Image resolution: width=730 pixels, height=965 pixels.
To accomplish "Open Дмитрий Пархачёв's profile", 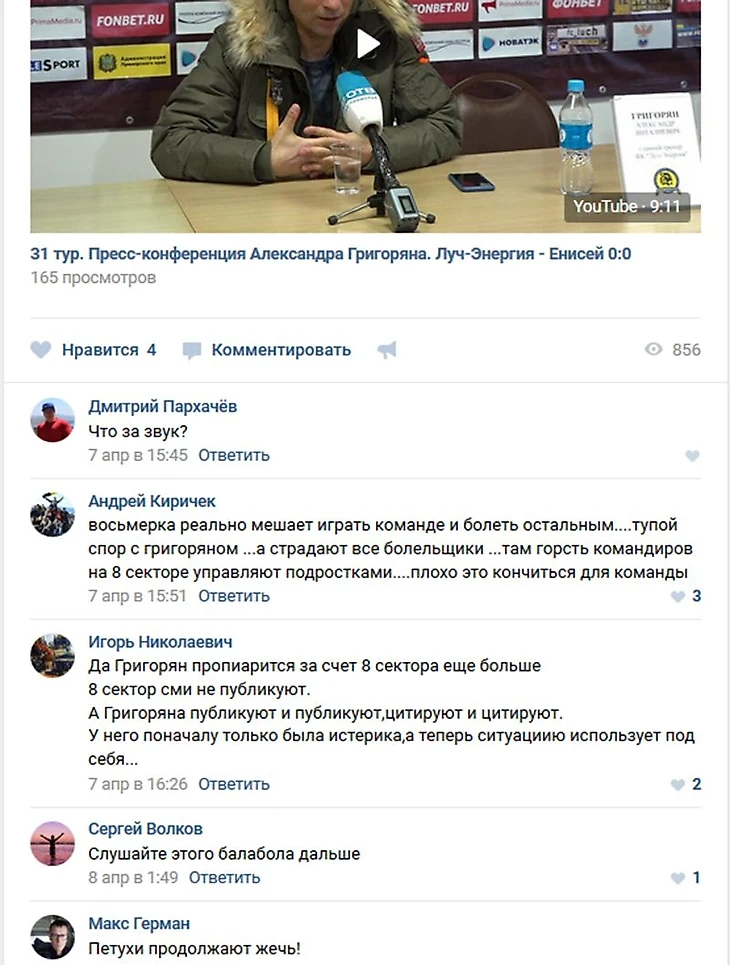I will pos(162,406).
